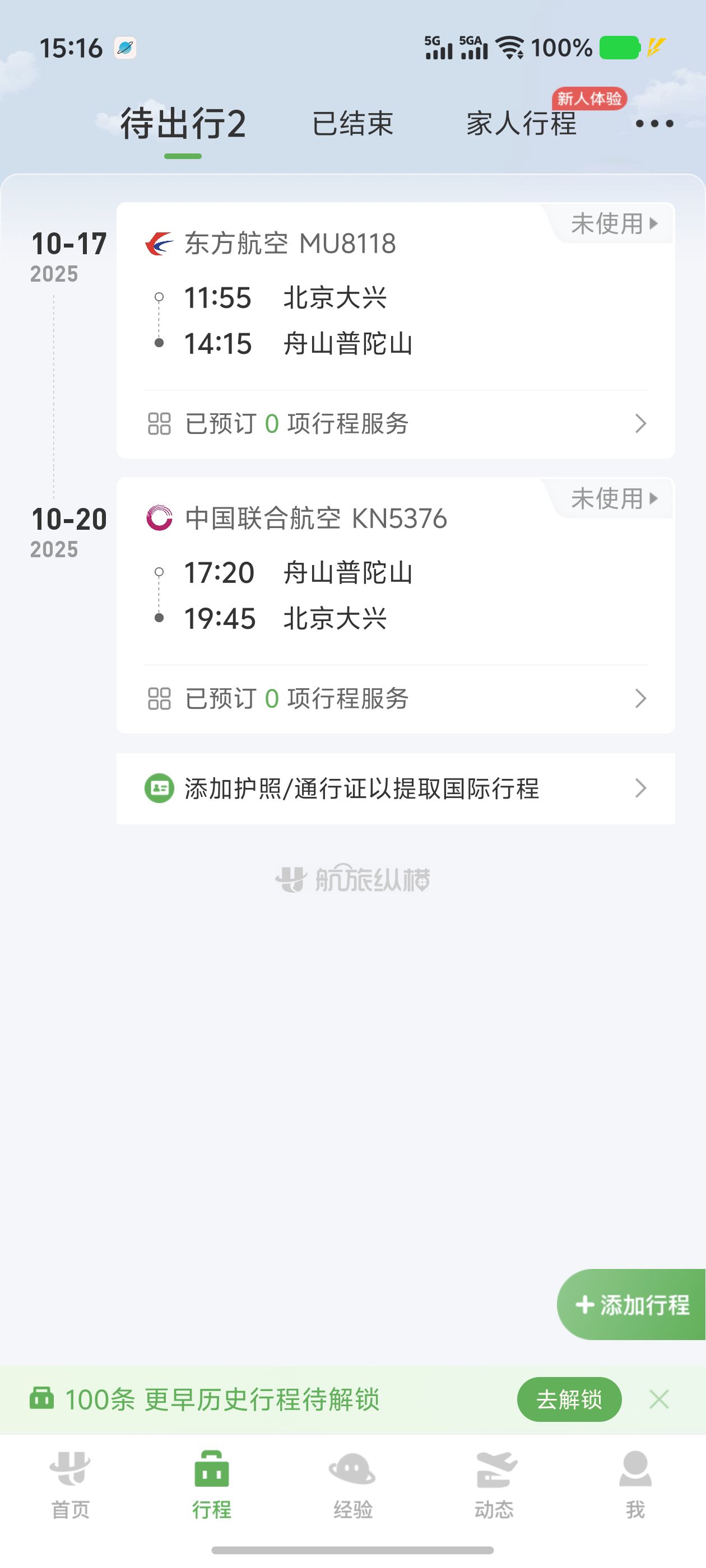
Task: Tap the 添加行程 floating button
Action: point(631,1304)
